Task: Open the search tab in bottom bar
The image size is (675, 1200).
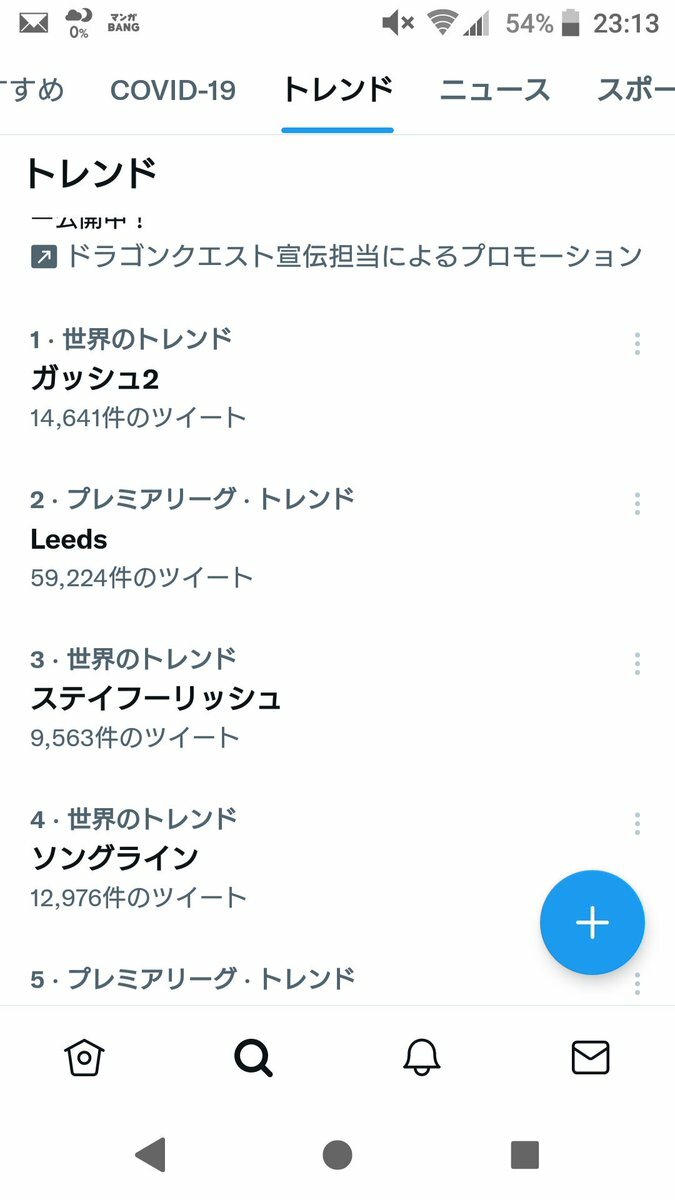Action: coord(253,1057)
